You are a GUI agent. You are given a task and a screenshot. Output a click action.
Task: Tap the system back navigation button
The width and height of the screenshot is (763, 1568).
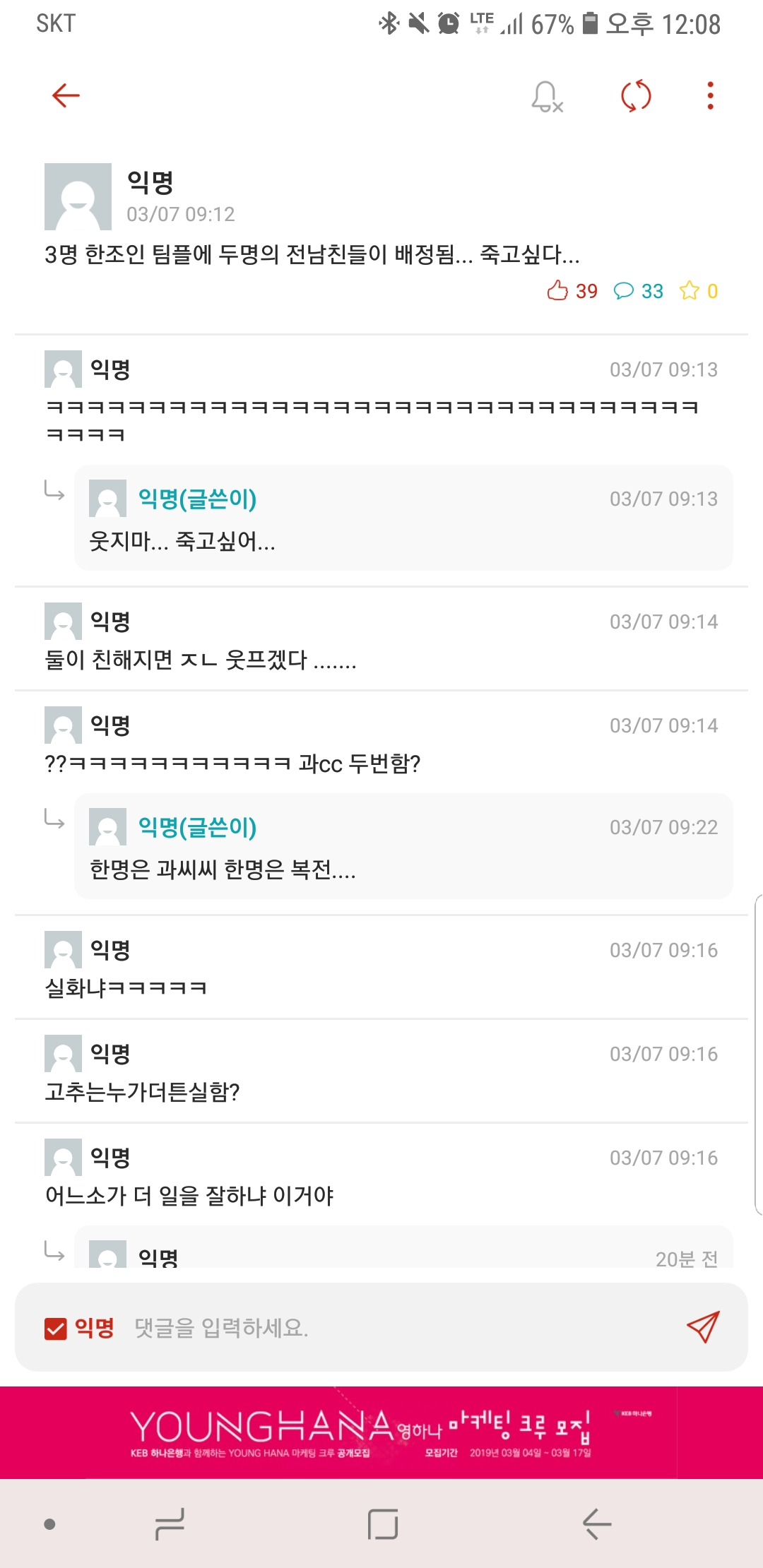point(597,1524)
